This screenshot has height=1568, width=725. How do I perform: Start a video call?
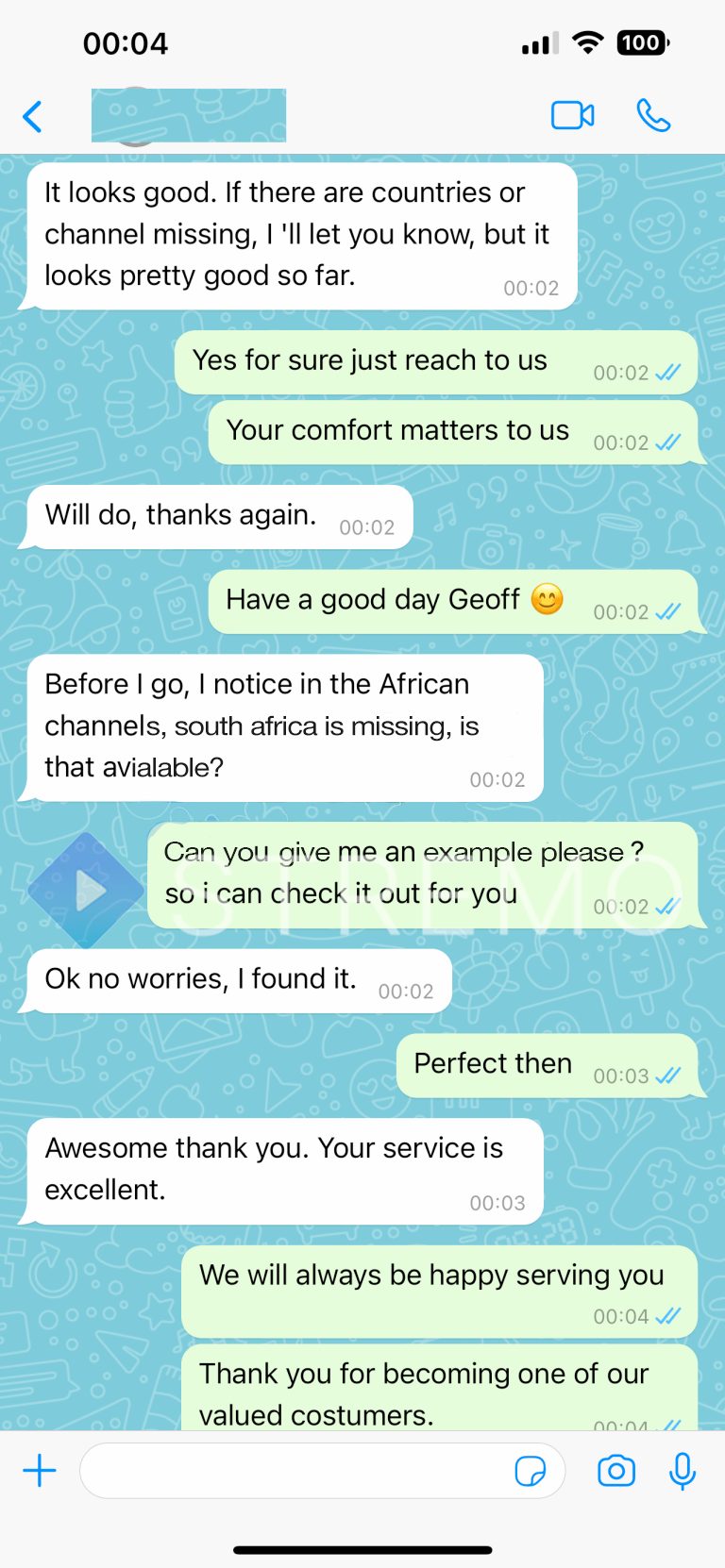pyautogui.click(x=572, y=116)
